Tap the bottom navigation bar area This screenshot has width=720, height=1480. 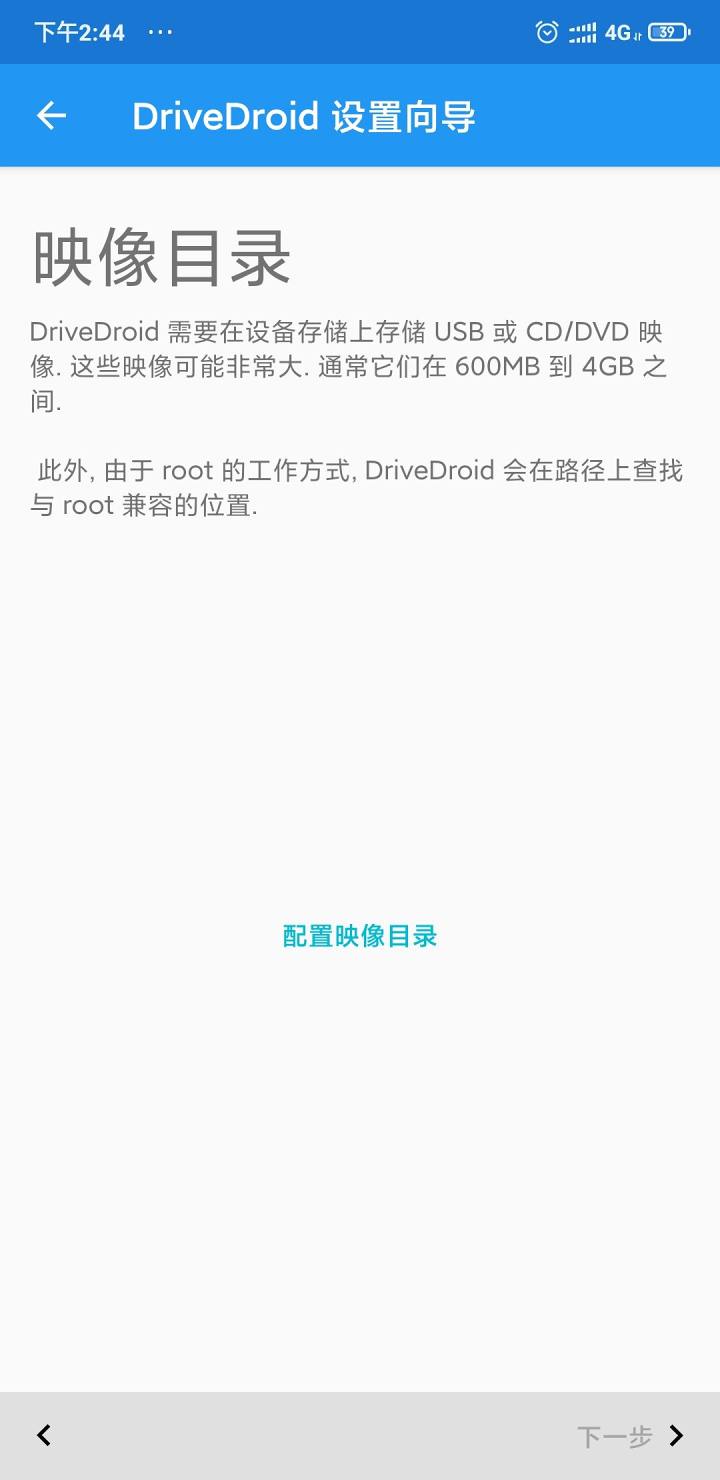(360, 1435)
